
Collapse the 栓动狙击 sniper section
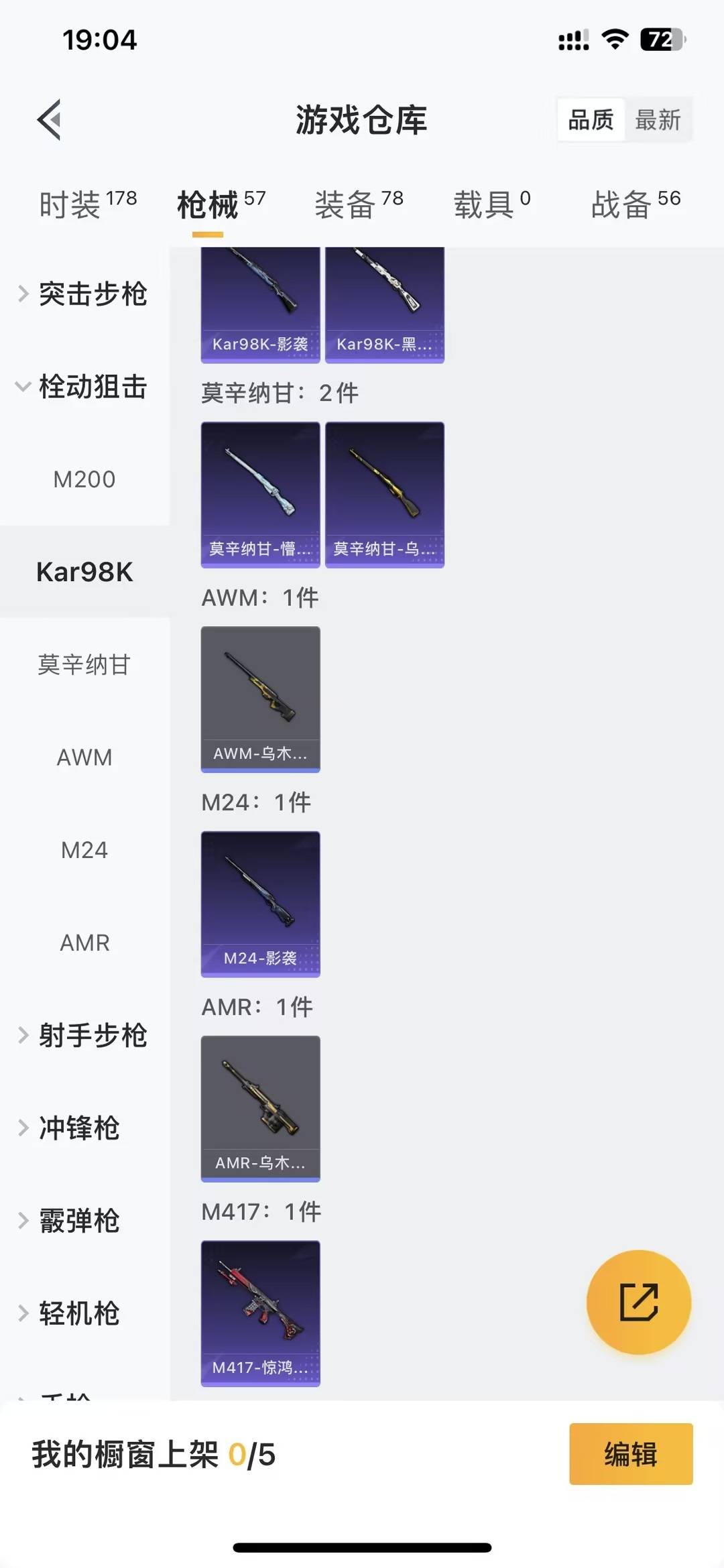84,387
